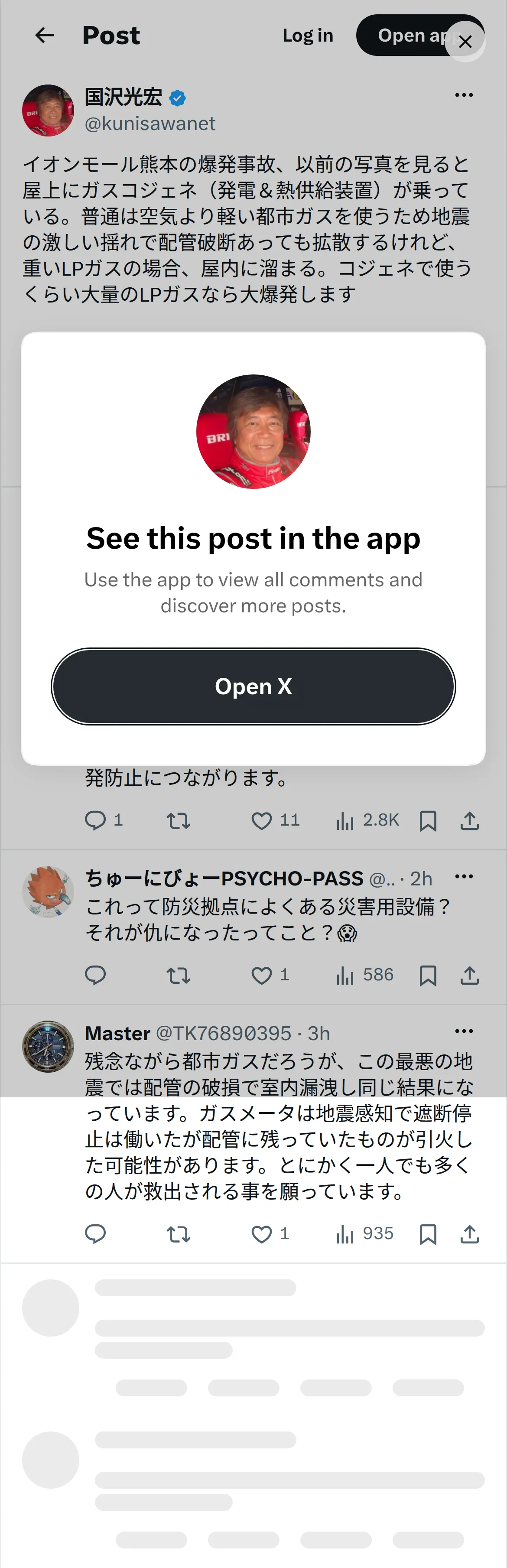Repost ちゅーにびょーPSYCHO-PASS's reply
The height and width of the screenshot is (1568, 507).
point(179,975)
